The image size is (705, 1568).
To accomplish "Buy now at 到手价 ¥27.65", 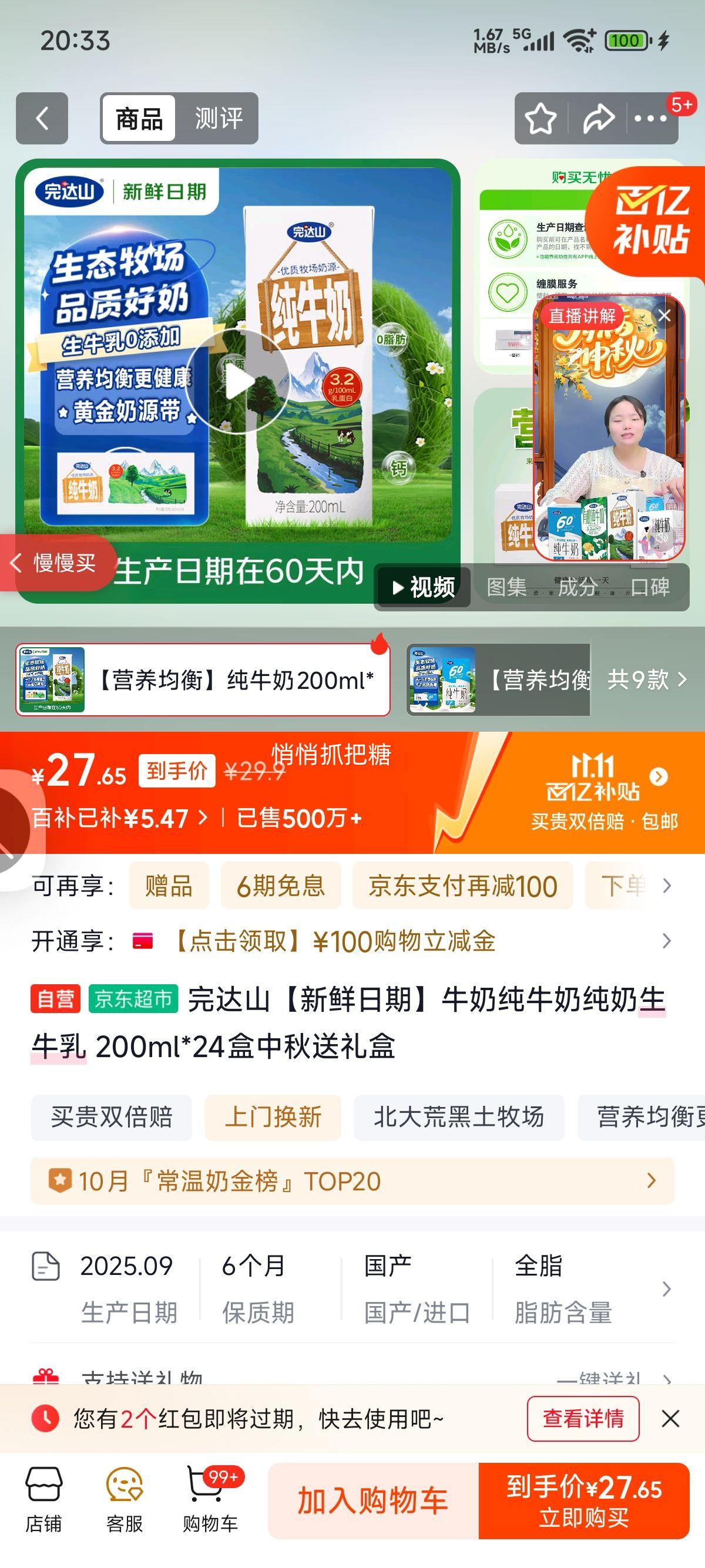I will coord(584,1500).
